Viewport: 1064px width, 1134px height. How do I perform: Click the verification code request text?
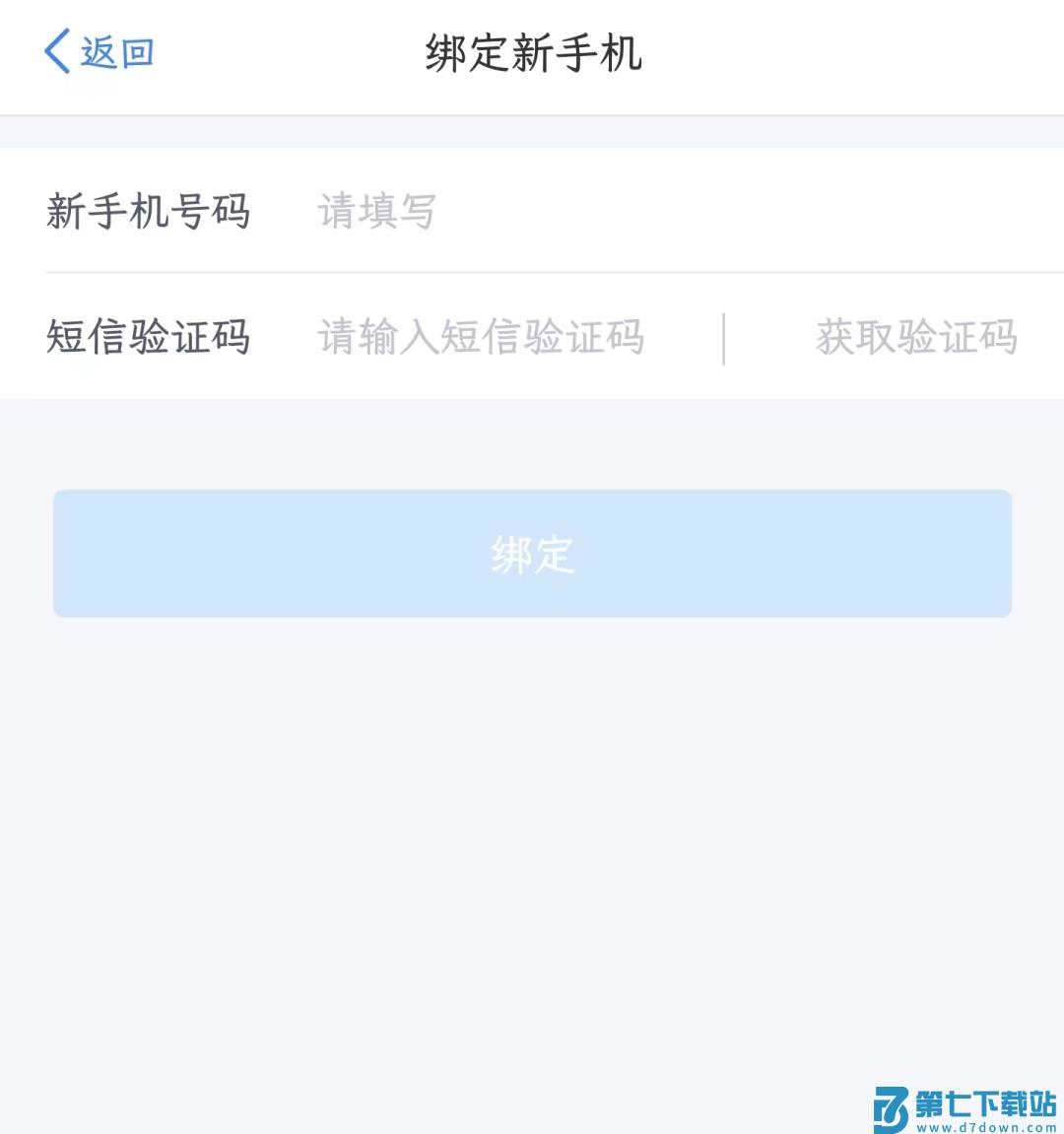[x=917, y=338]
